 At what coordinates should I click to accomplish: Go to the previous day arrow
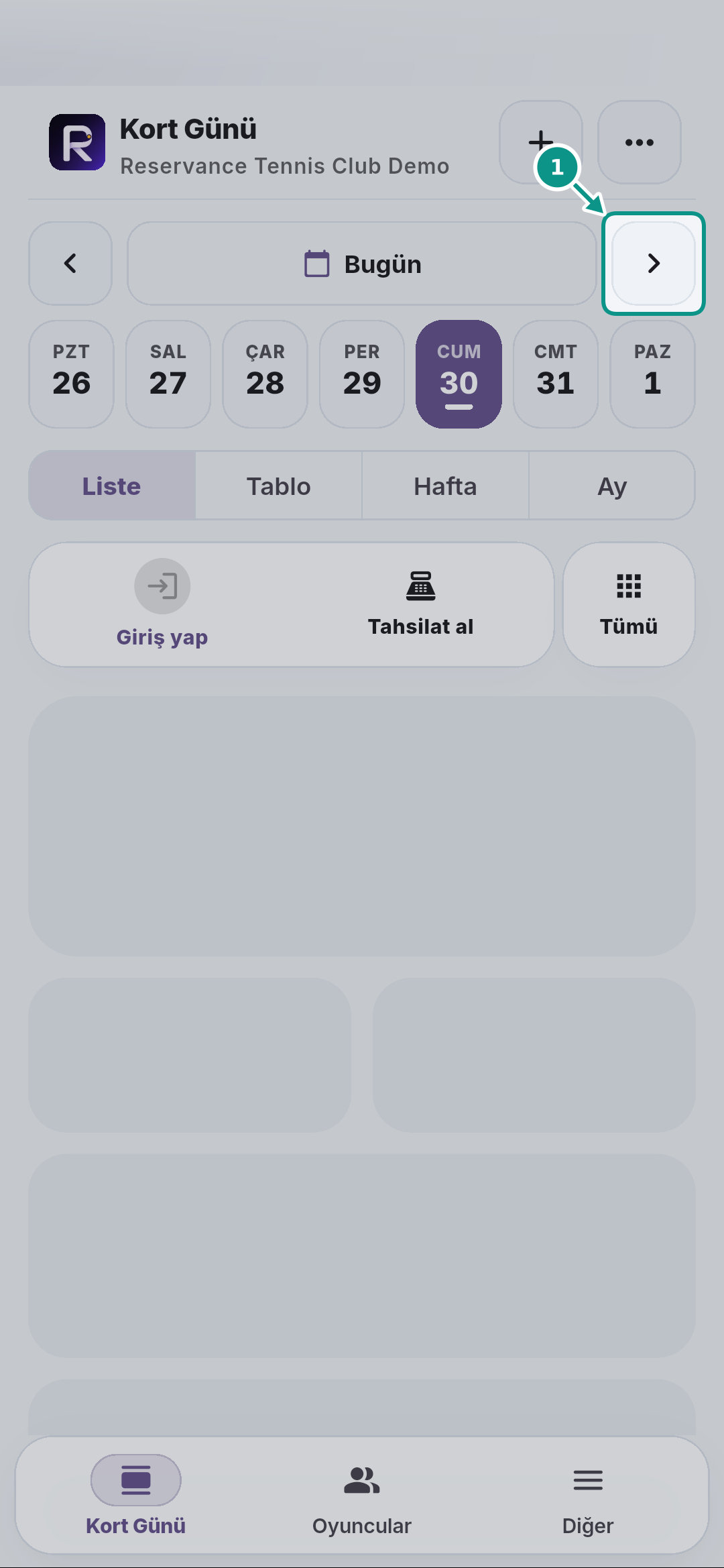coord(70,264)
